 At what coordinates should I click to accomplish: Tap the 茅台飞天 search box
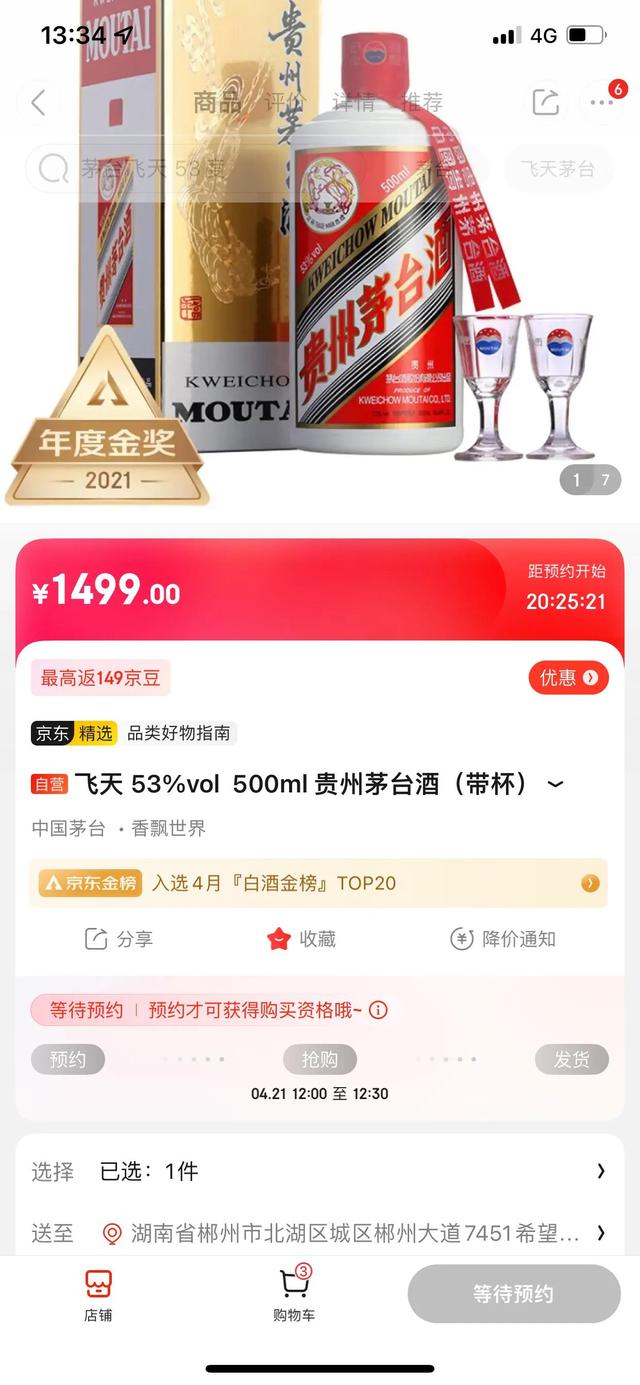coord(150,168)
